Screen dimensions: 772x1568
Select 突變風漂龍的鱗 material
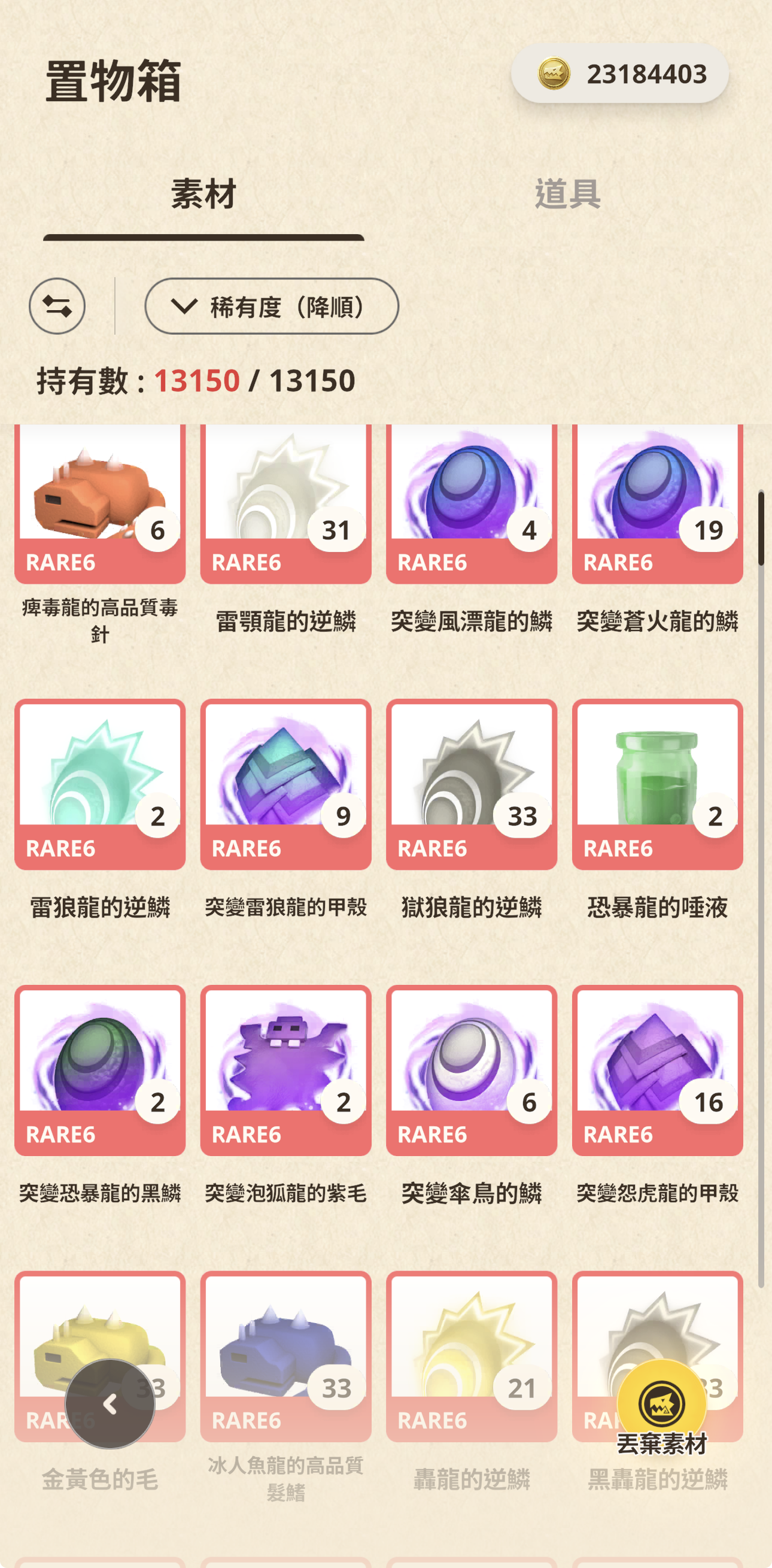point(472,504)
